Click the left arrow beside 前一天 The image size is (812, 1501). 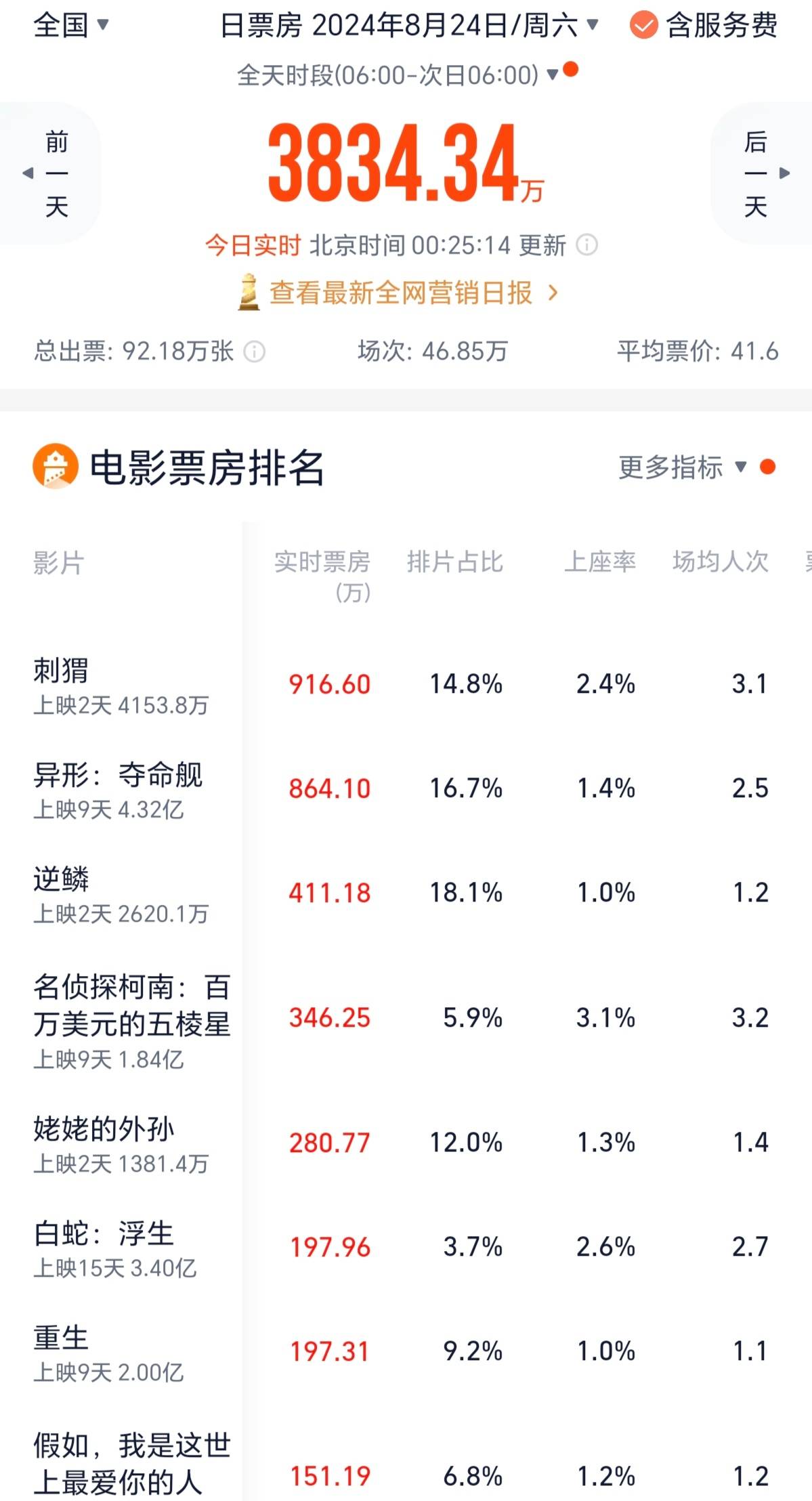tap(28, 173)
